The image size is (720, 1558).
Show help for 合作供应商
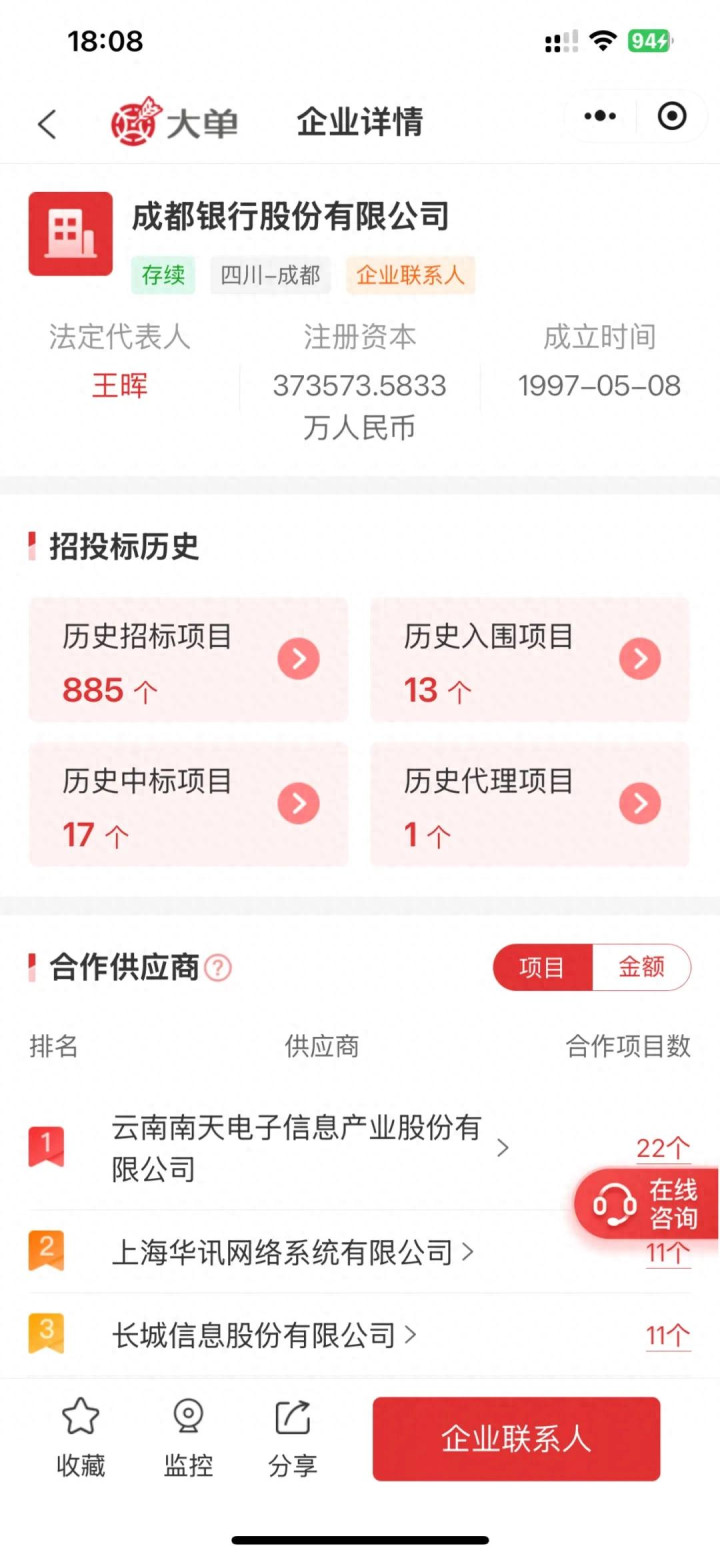[x=218, y=968]
